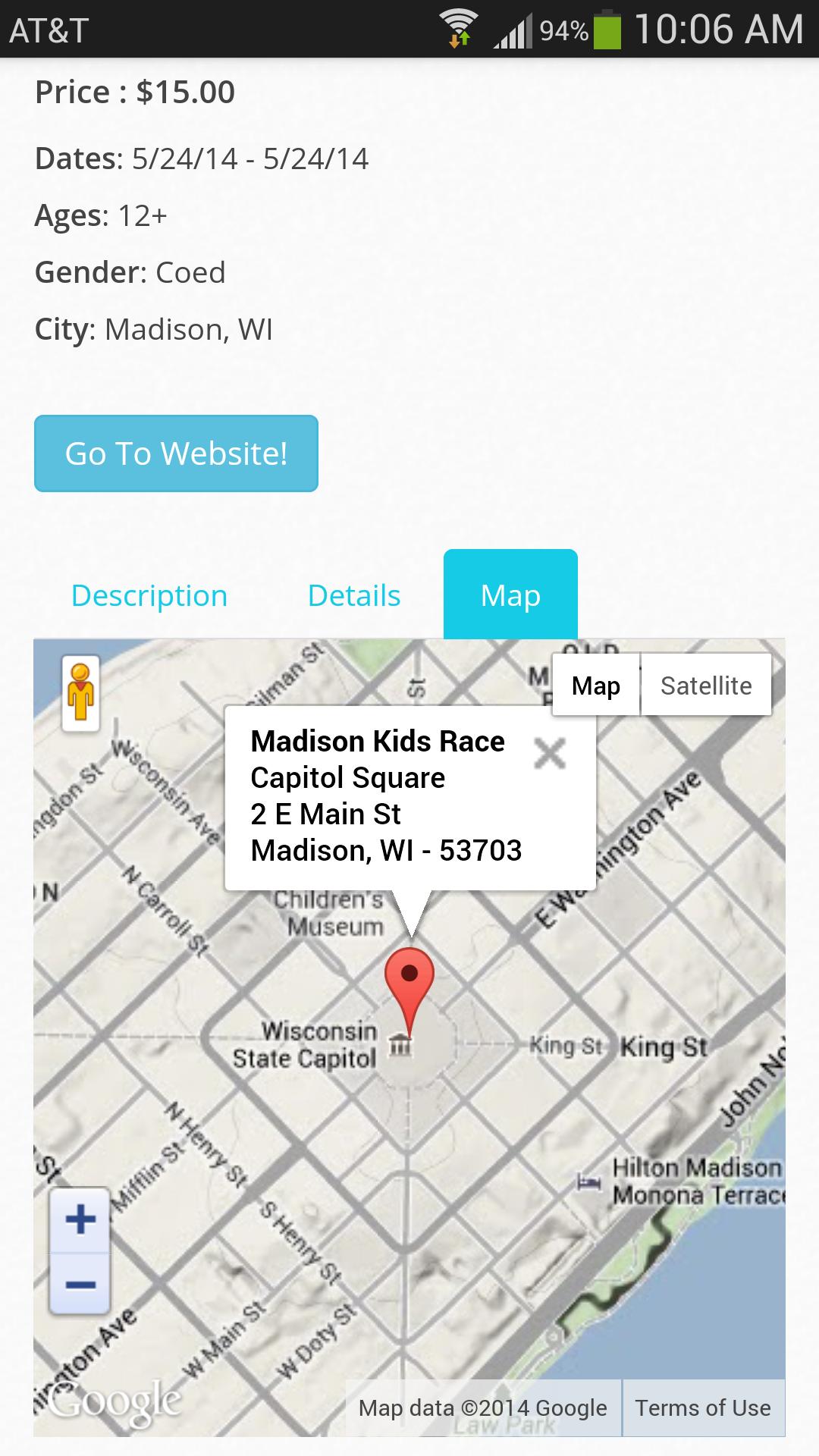This screenshot has height=1456, width=819.
Task: Select the Map tab
Action: (510, 596)
